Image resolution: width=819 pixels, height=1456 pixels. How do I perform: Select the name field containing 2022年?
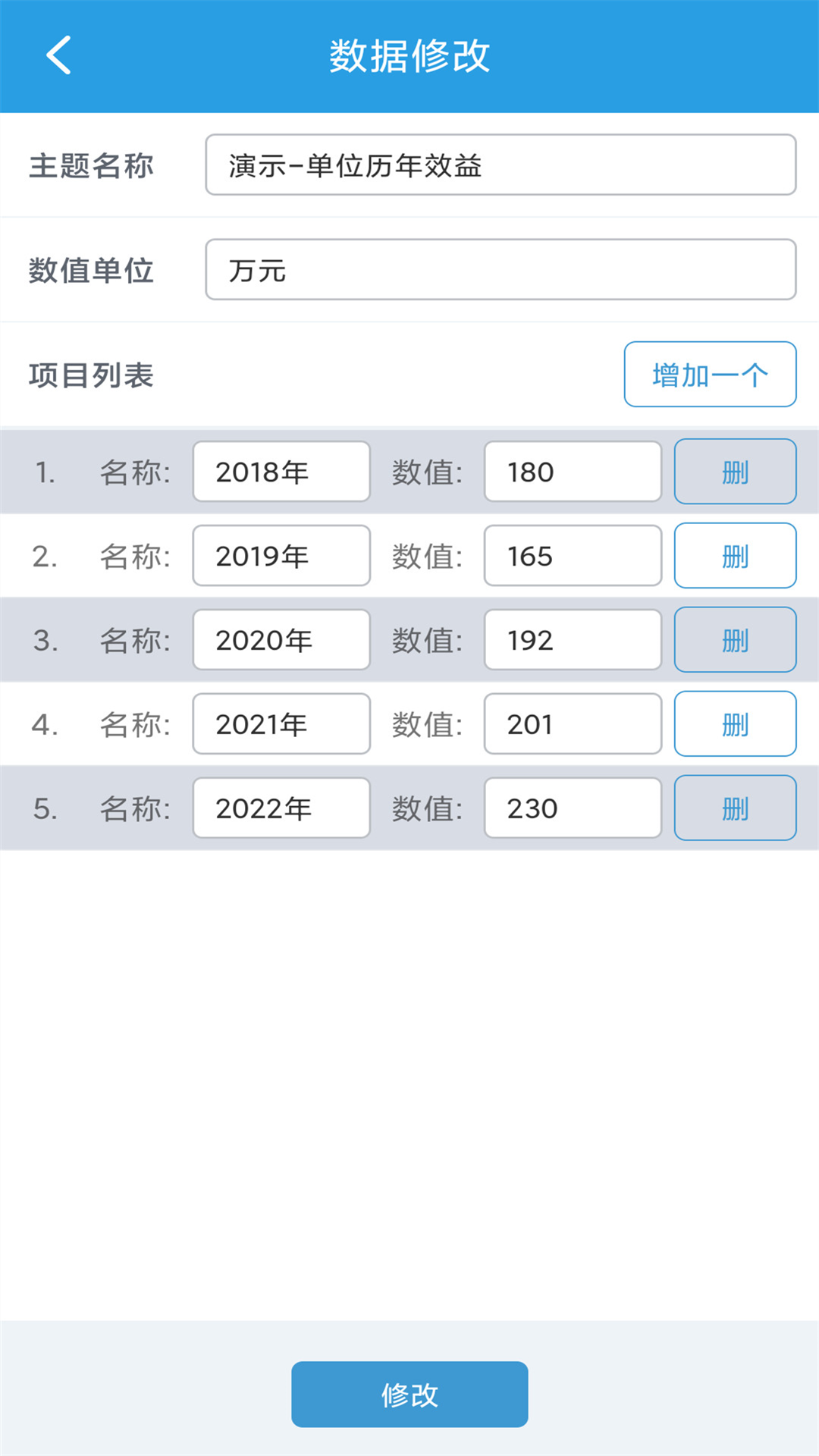pos(281,808)
